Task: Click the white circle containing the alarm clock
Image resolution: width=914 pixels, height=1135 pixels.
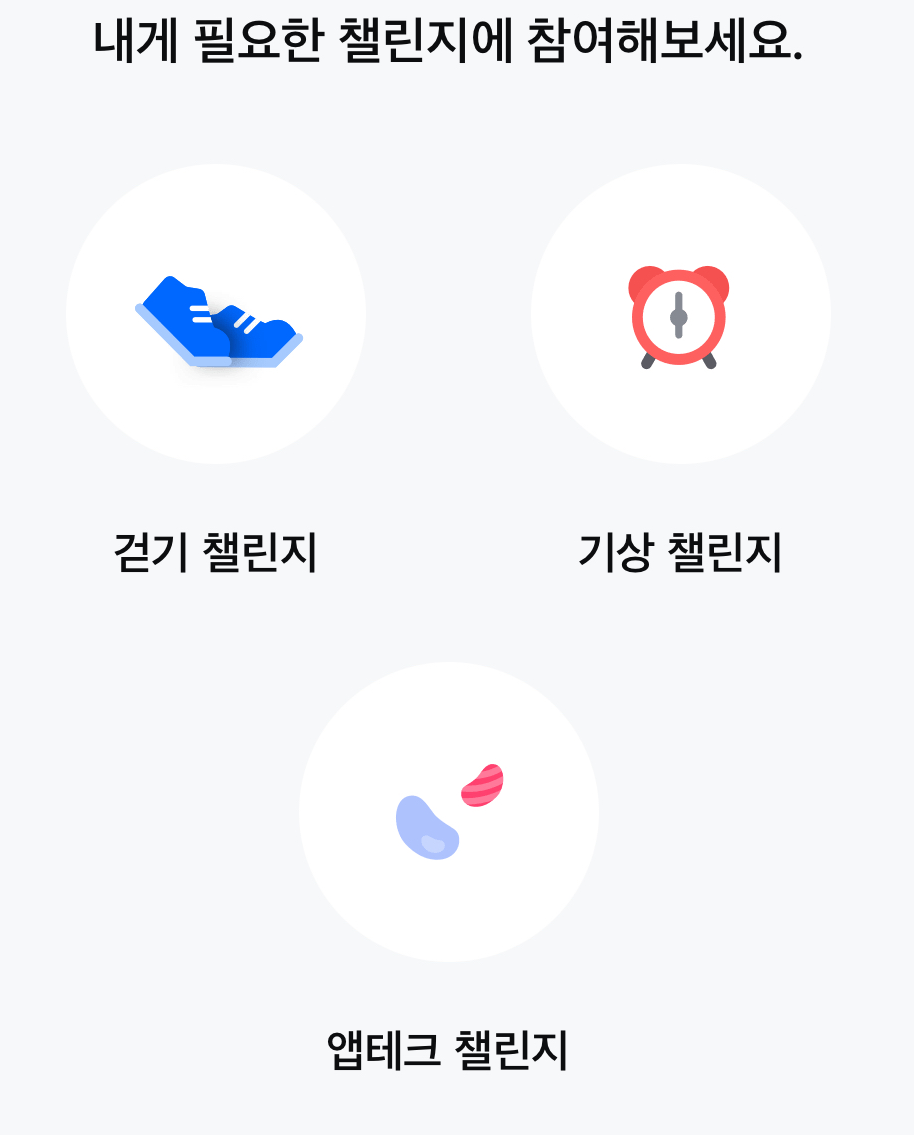Action: pos(678,313)
